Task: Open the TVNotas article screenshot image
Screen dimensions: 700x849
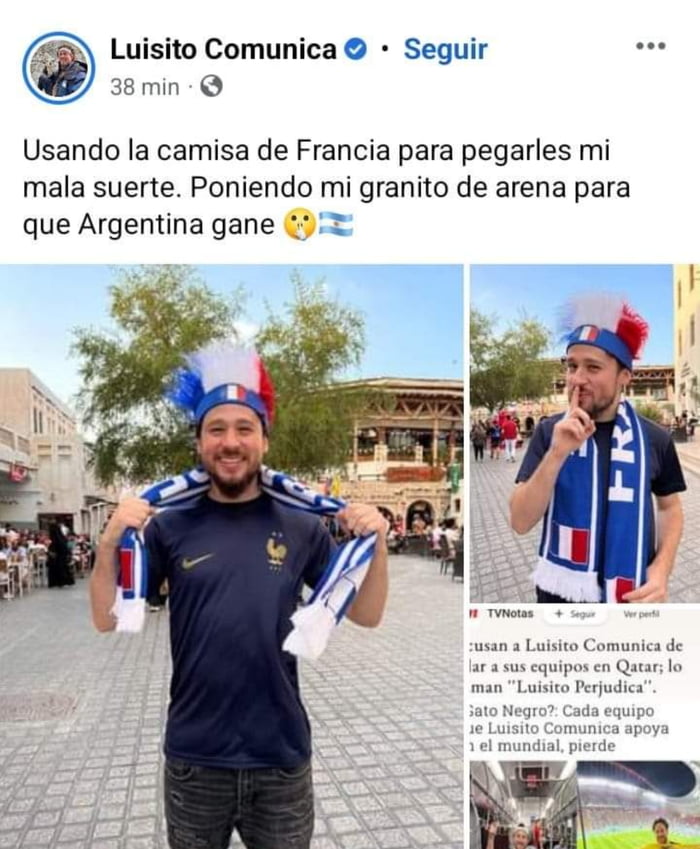Action: click(585, 682)
